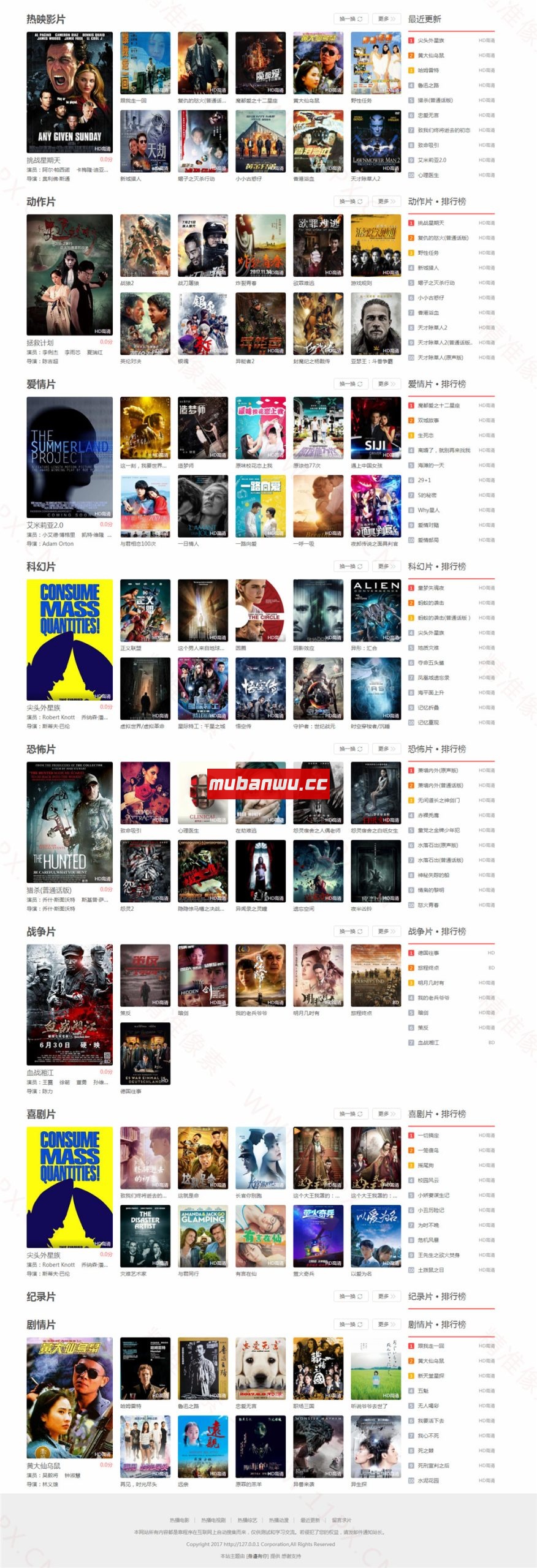537x1568 pixels.
Task: Select 蚂蚁的袭击 in the 科幻片 ranking list
Action: click(431, 603)
